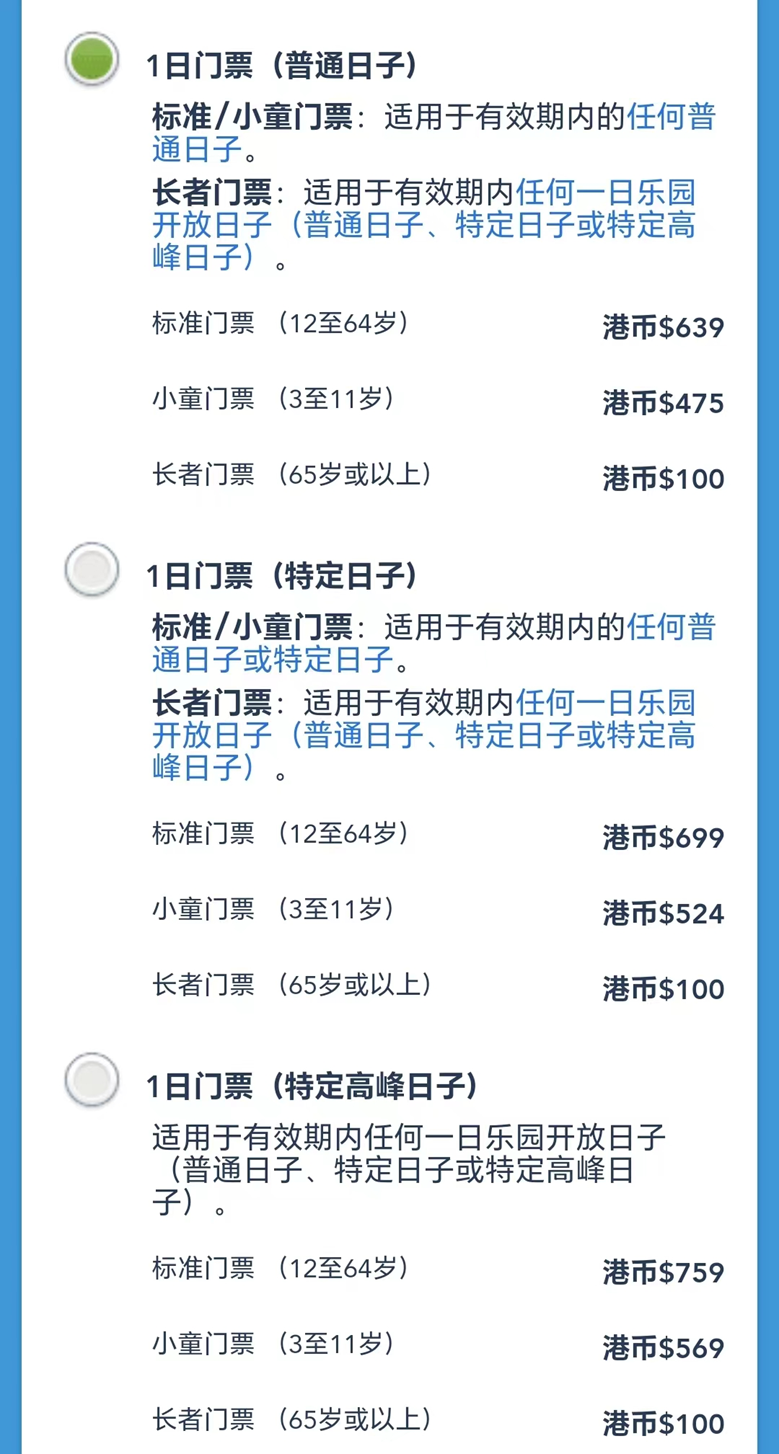The width and height of the screenshot is (779, 1454).
Task: Choose the 1日门票（特定日子）ticket option
Action: 91,570
